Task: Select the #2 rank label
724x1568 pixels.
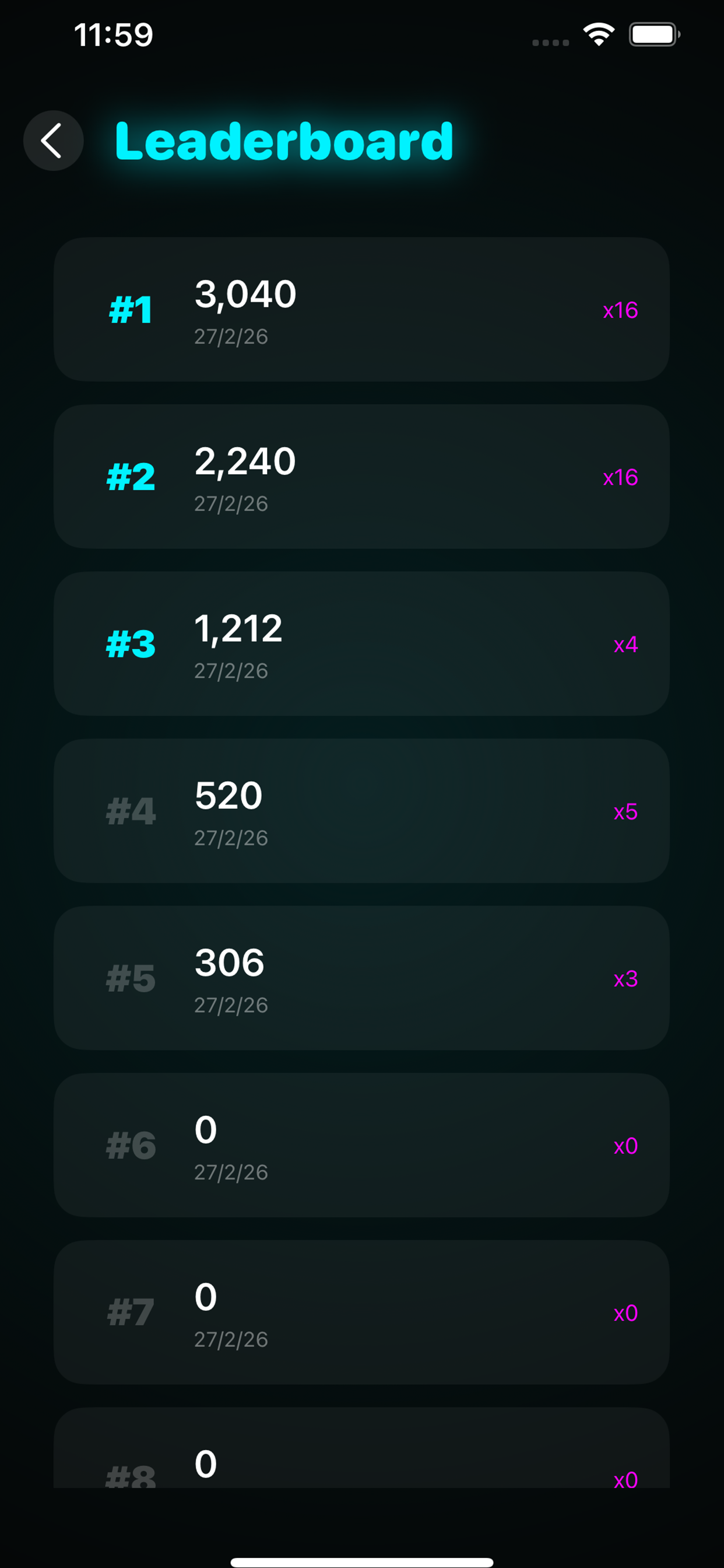Action: point(129,477)
